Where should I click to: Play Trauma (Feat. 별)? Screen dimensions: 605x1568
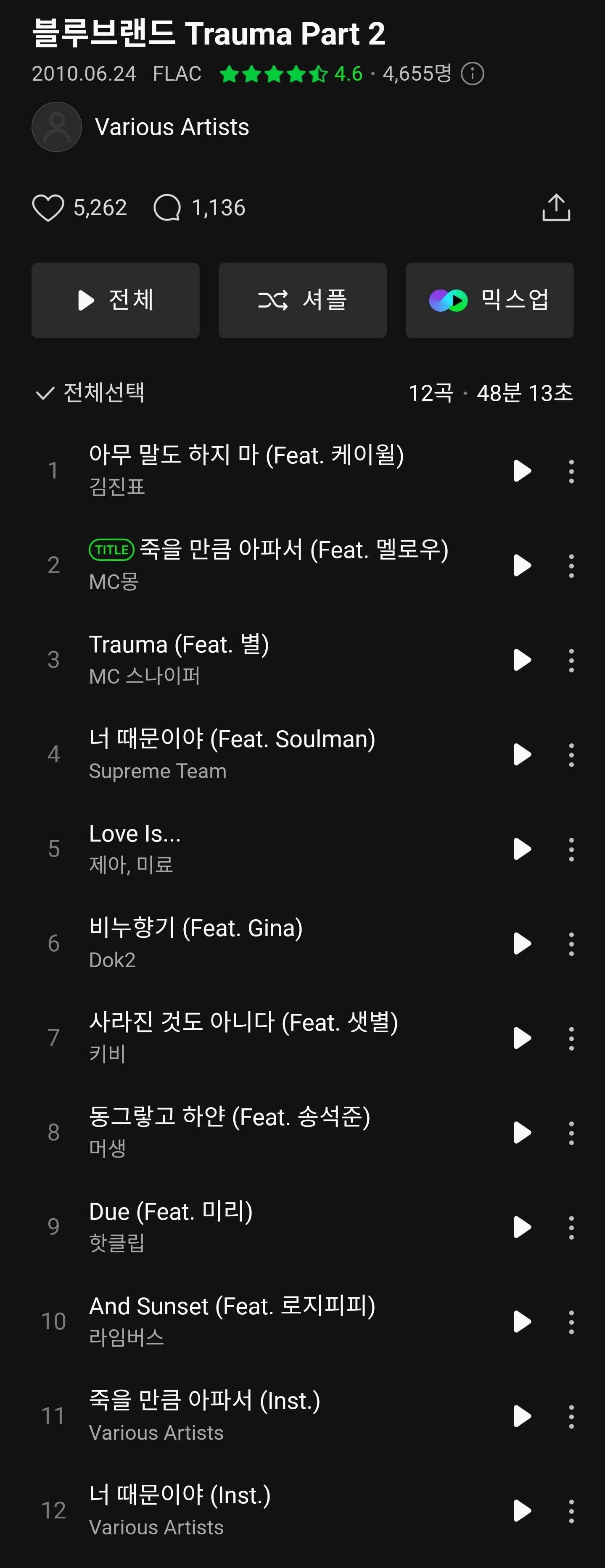pos(522,660)
